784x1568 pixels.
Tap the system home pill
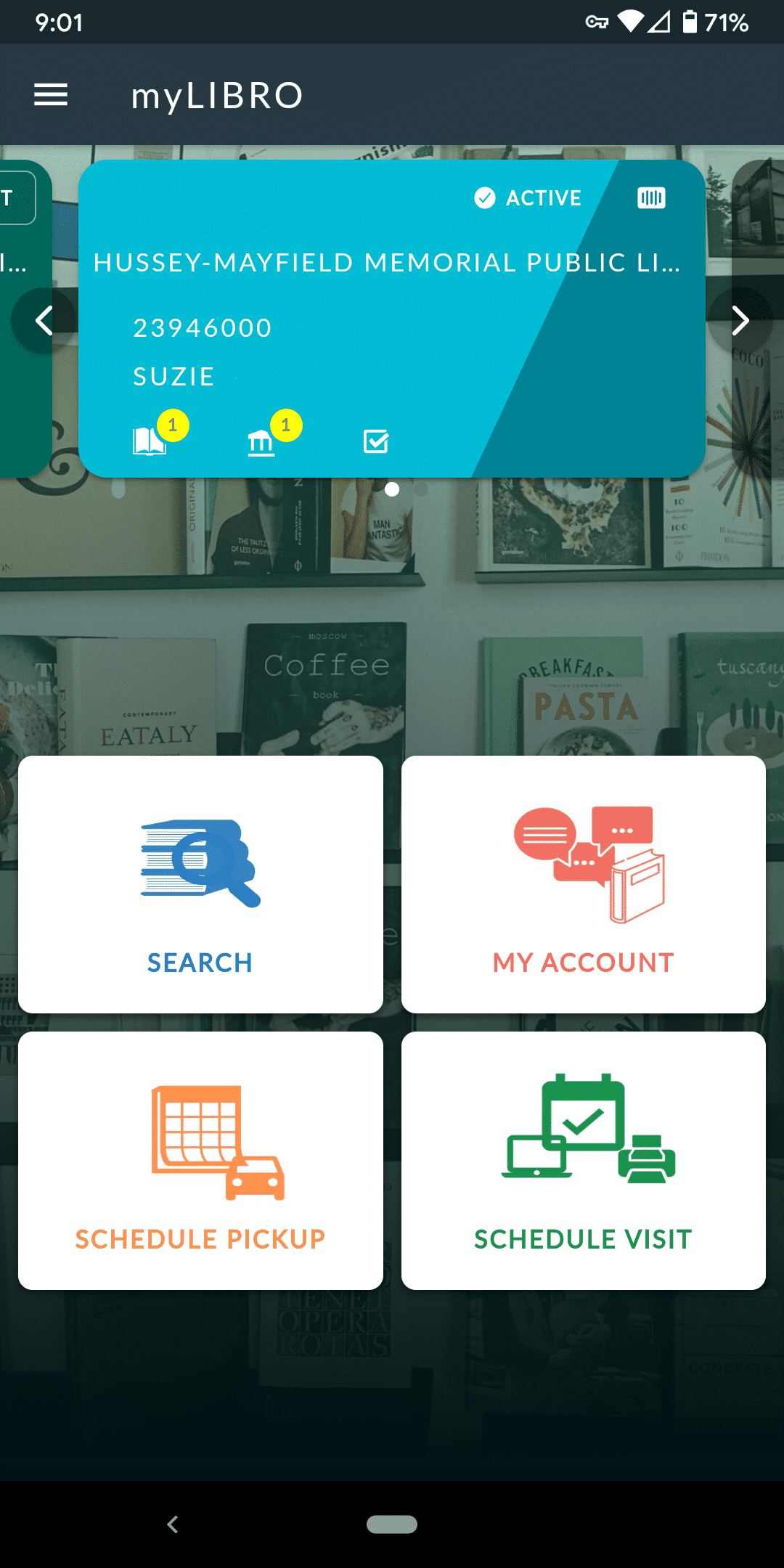pos(392,1524)
